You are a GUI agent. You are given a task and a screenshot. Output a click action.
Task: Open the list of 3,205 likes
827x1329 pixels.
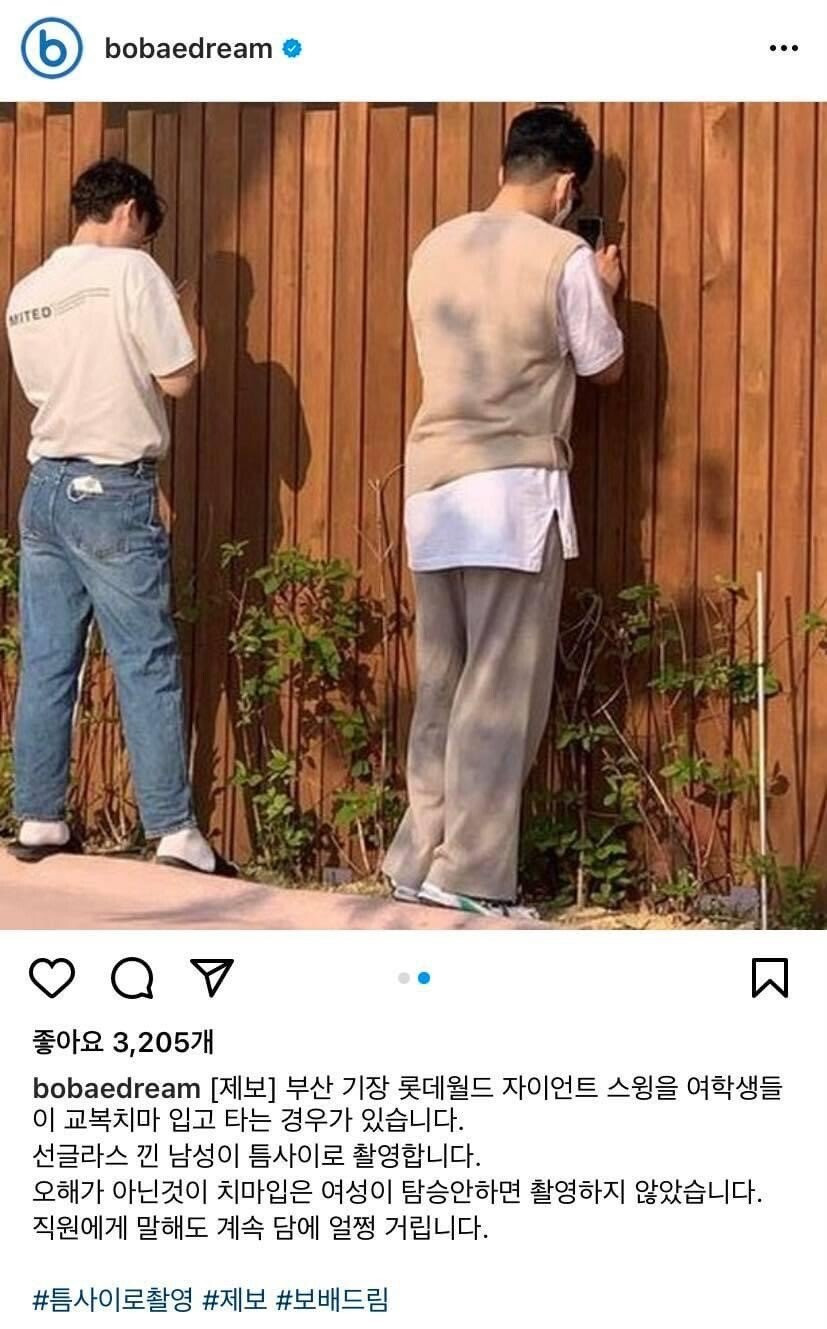point(124,1042)
